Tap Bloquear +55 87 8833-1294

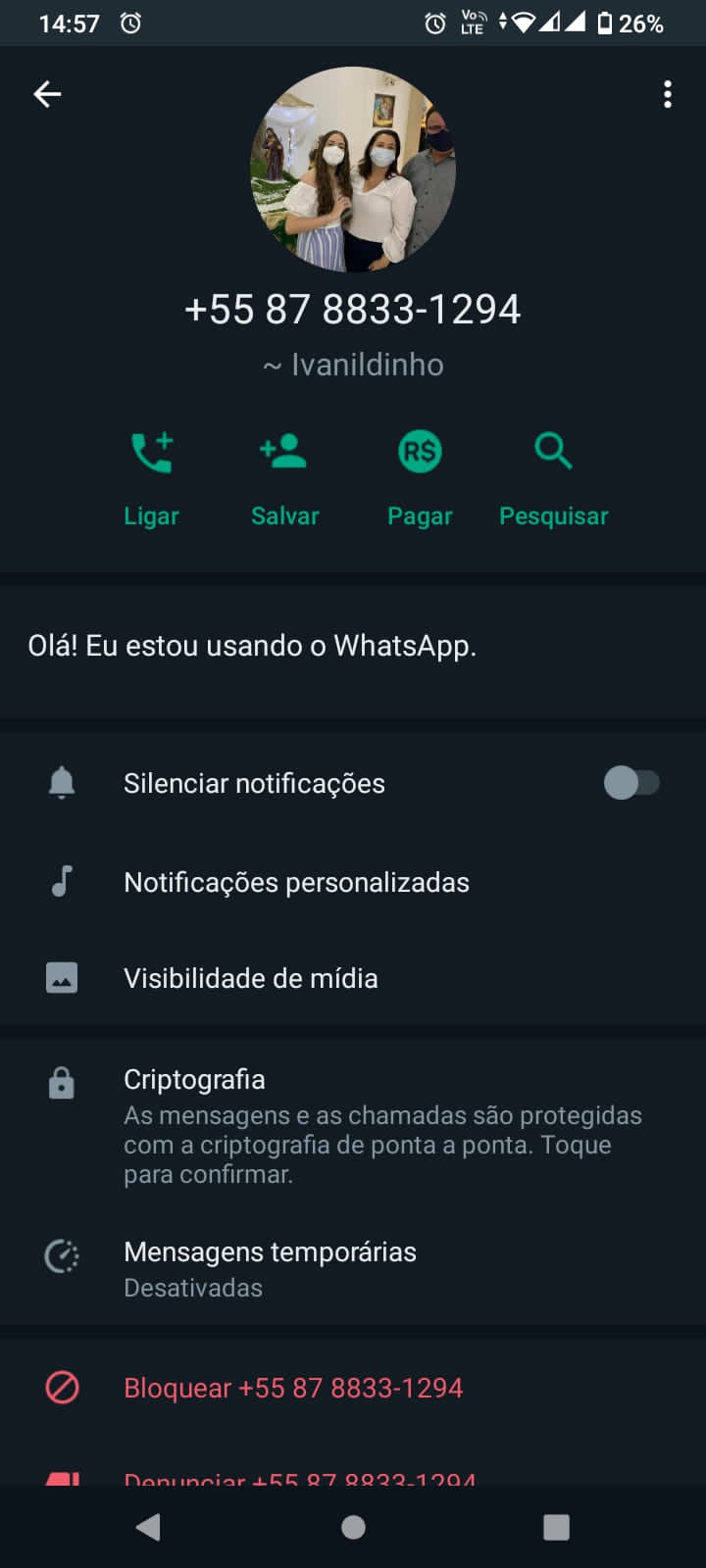[x=292, y=1388]
